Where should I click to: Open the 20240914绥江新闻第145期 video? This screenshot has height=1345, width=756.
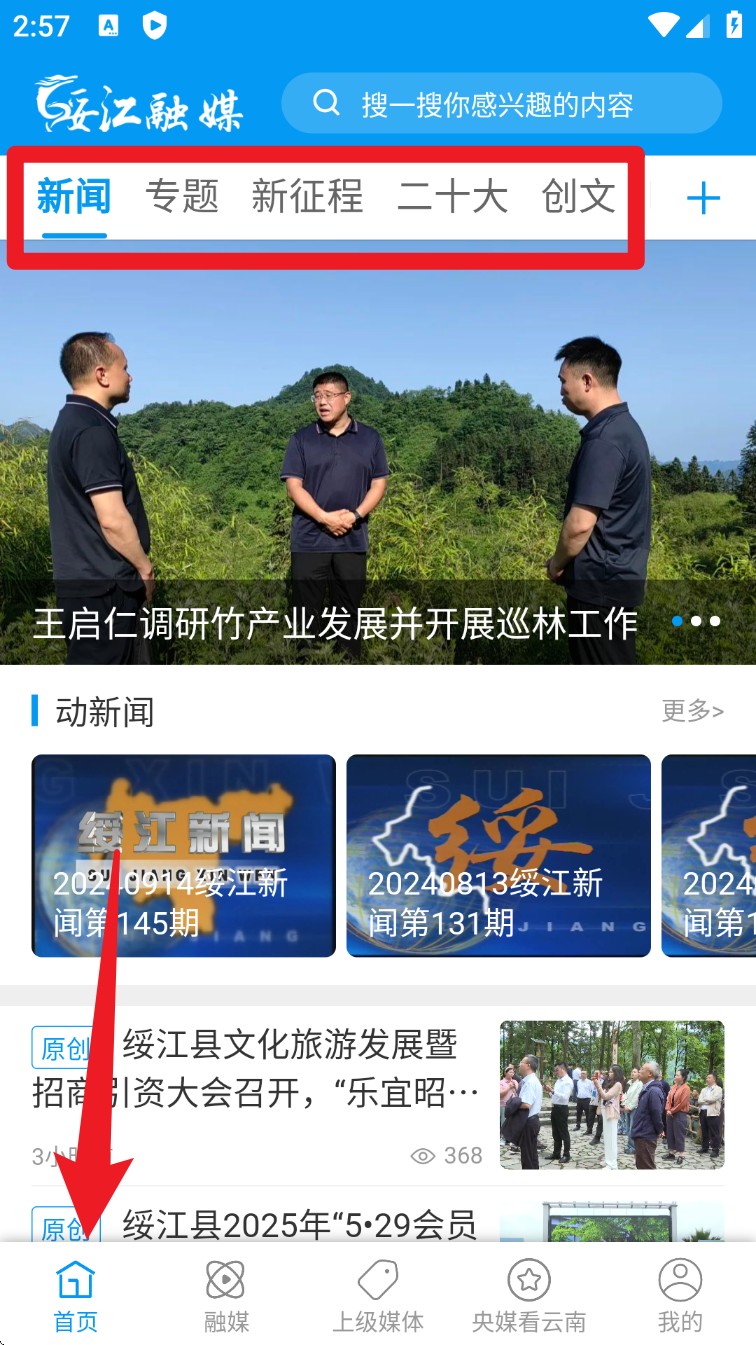pos(184,856)
